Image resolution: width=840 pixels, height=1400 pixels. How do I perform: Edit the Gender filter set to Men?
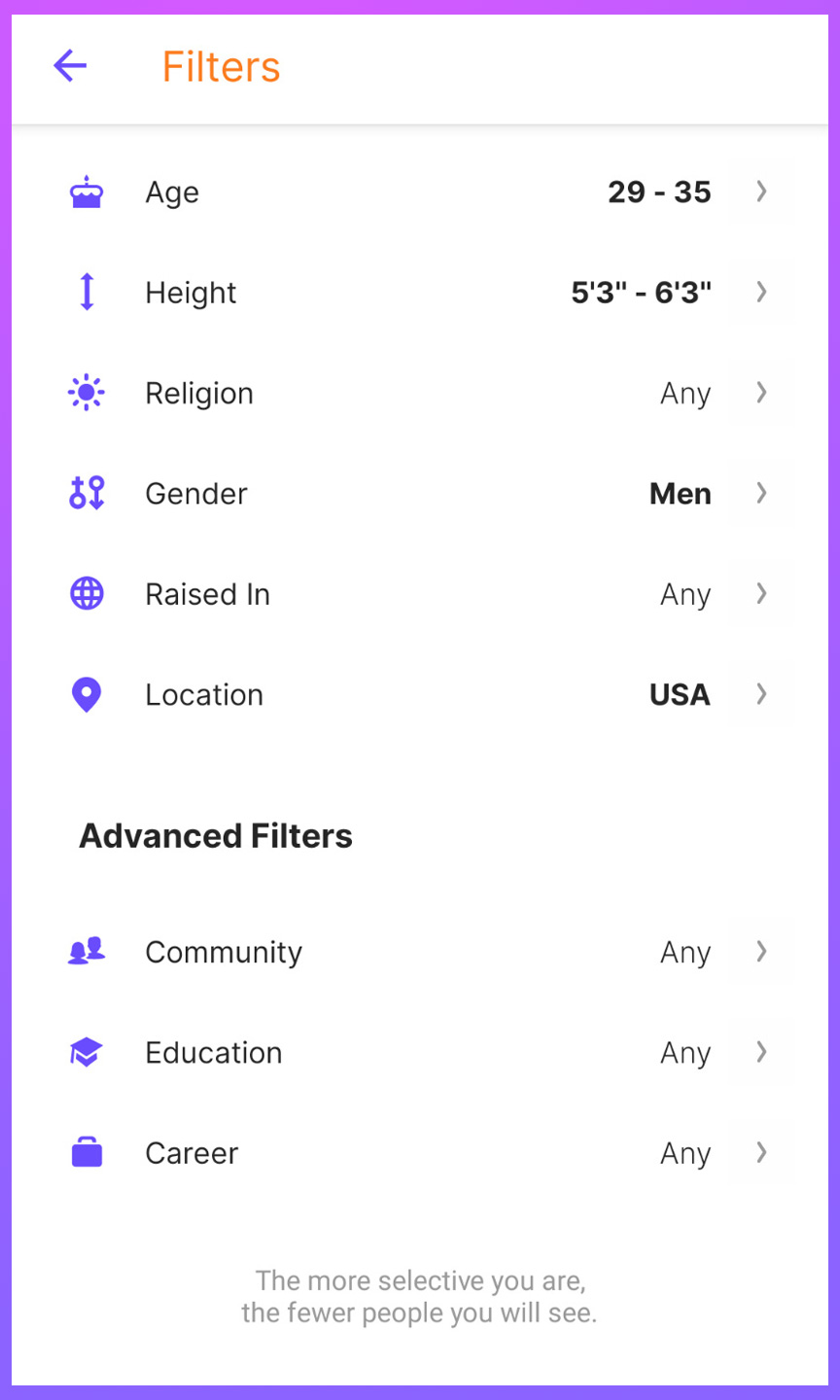[420, 493]
